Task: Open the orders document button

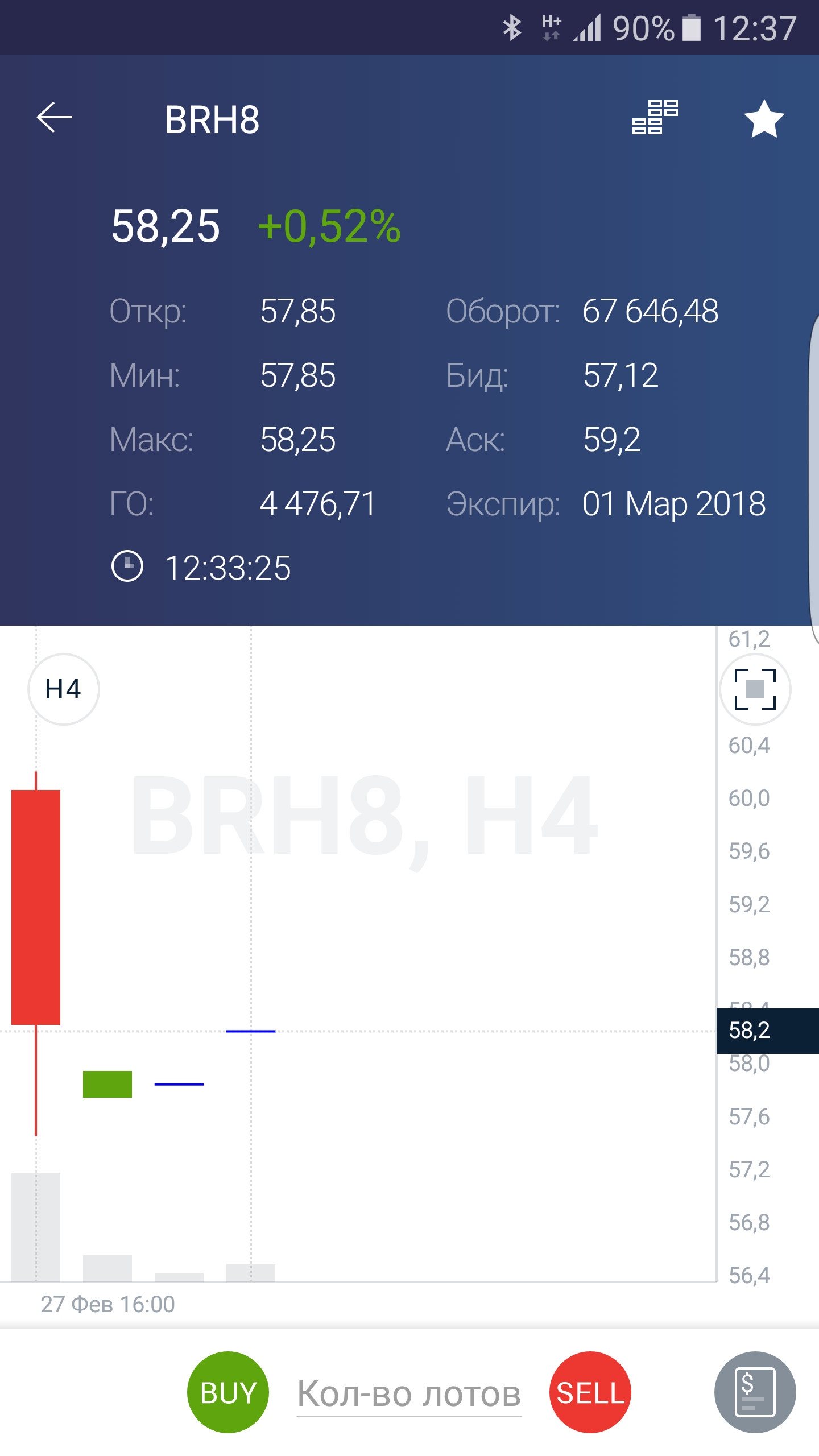Action: point(755,1392)
